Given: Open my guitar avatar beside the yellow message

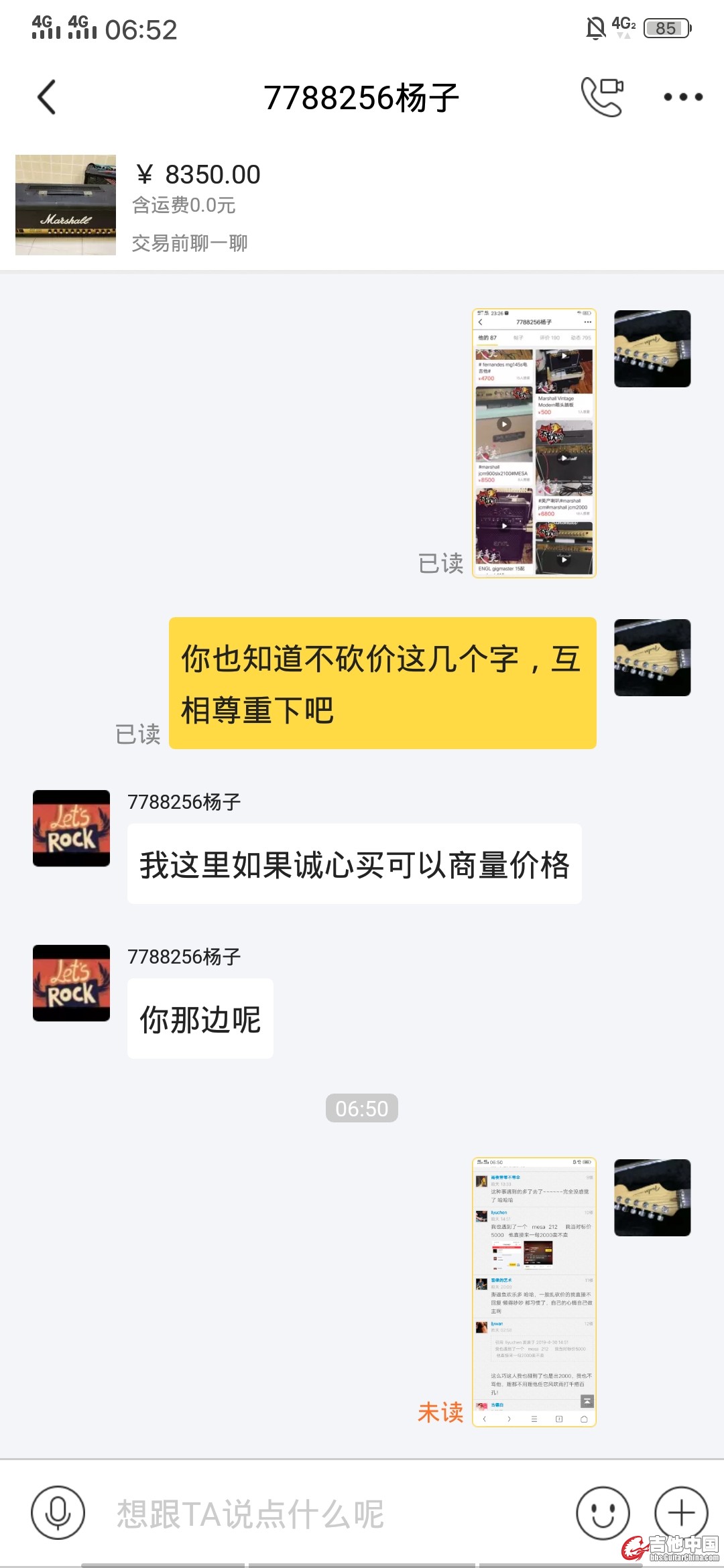Looking at the screenshot, I should click(652, 657).
